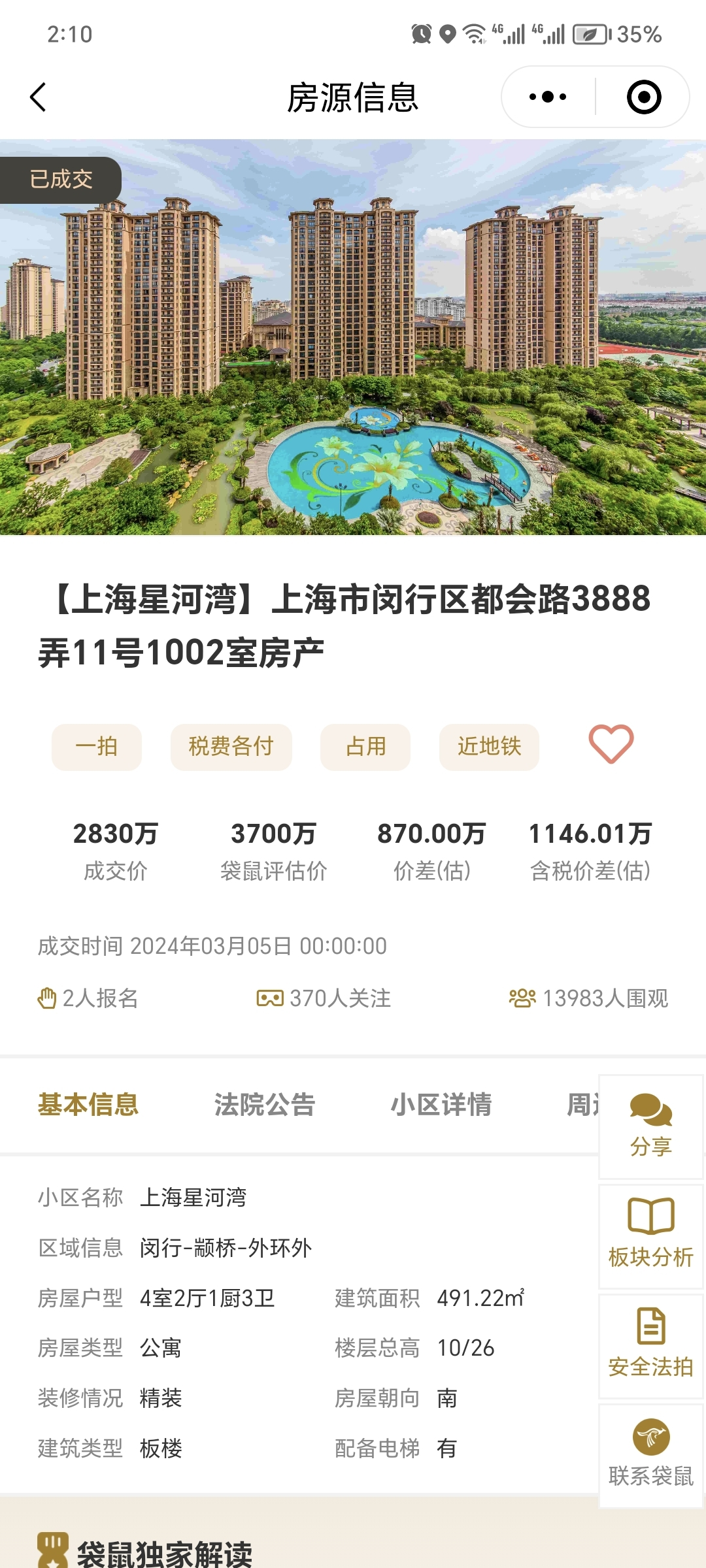706x1568 pixels.
Task: Tap the hand icon beside 2人报名
Action: (47, 996)
